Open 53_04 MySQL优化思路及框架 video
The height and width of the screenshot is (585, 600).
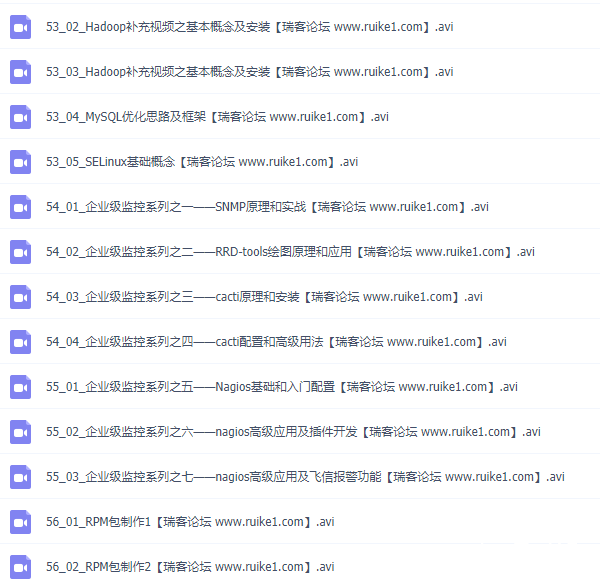point(217,117)
